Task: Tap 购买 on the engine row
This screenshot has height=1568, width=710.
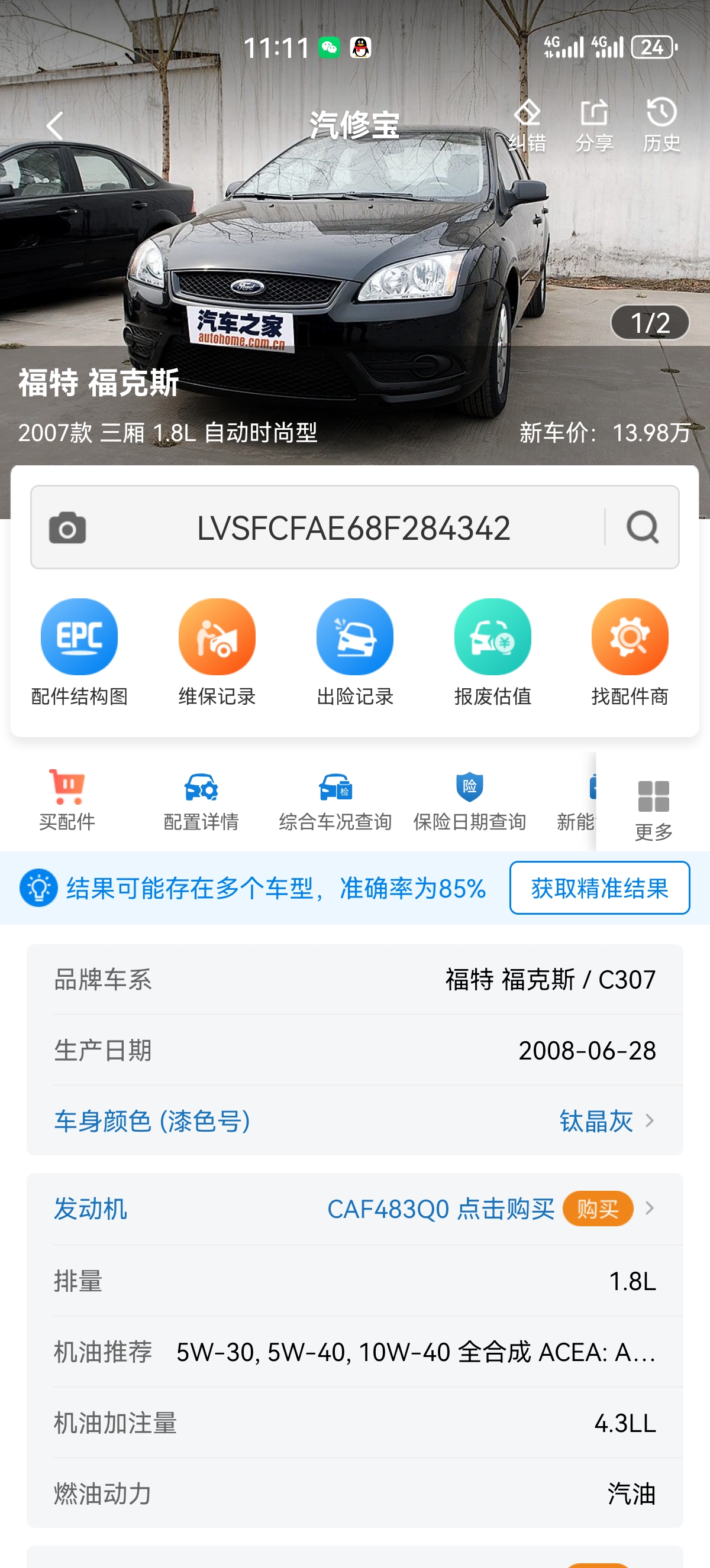Action: (598, 1209)
